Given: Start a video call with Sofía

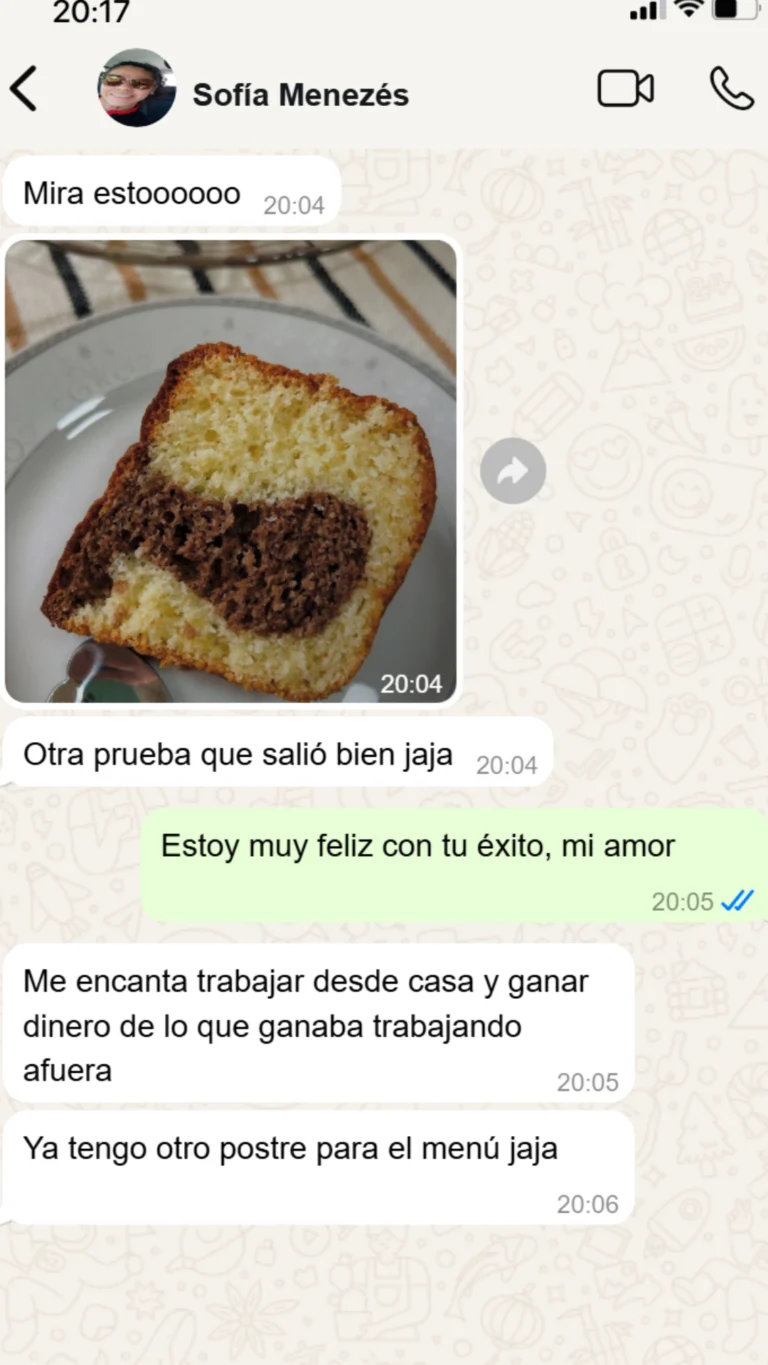Looking at the screenshot, I should (625, 89).
